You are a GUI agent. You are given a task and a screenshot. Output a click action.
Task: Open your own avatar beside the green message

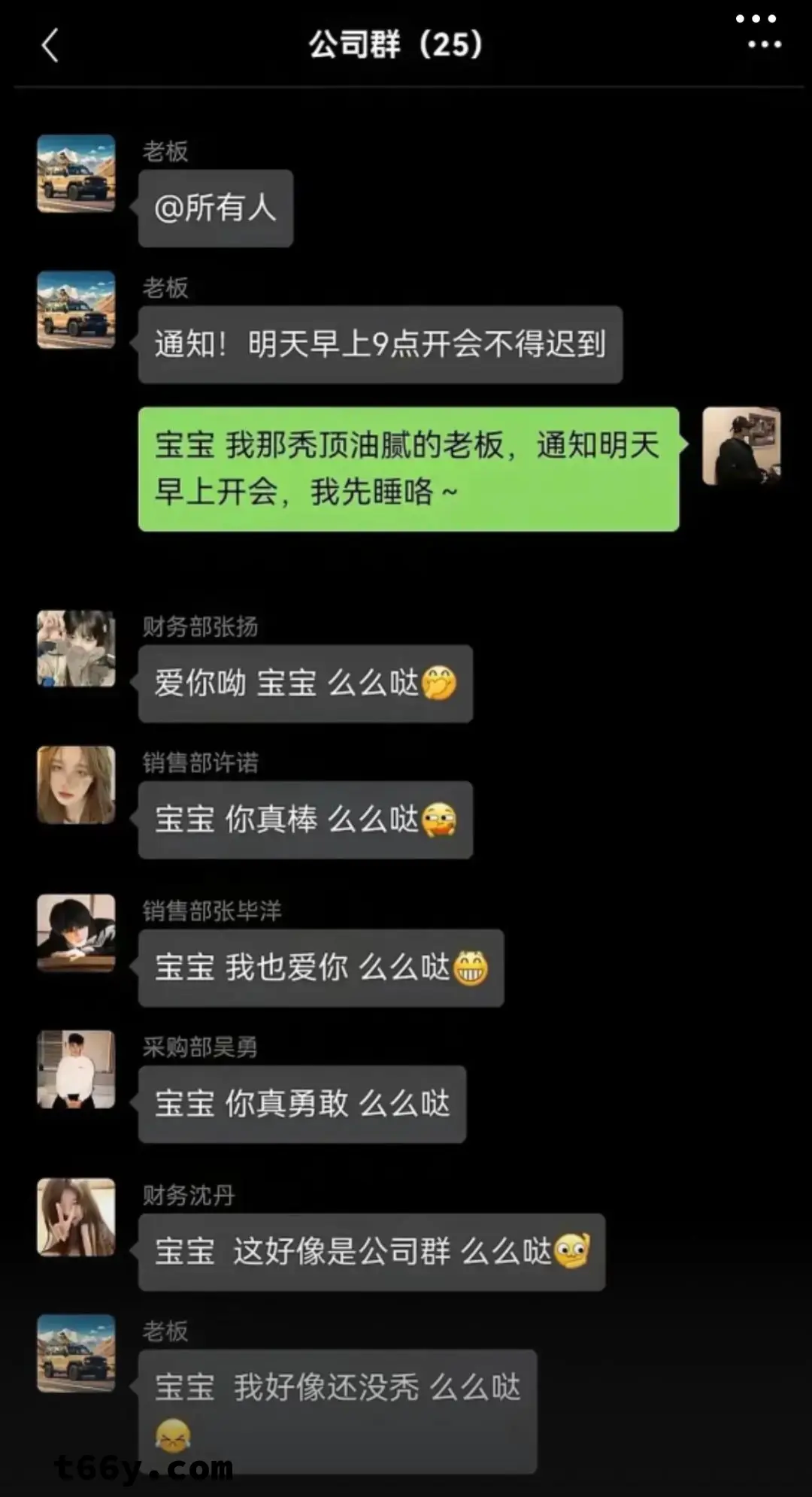pyautogui.click(x=741, y=446)
